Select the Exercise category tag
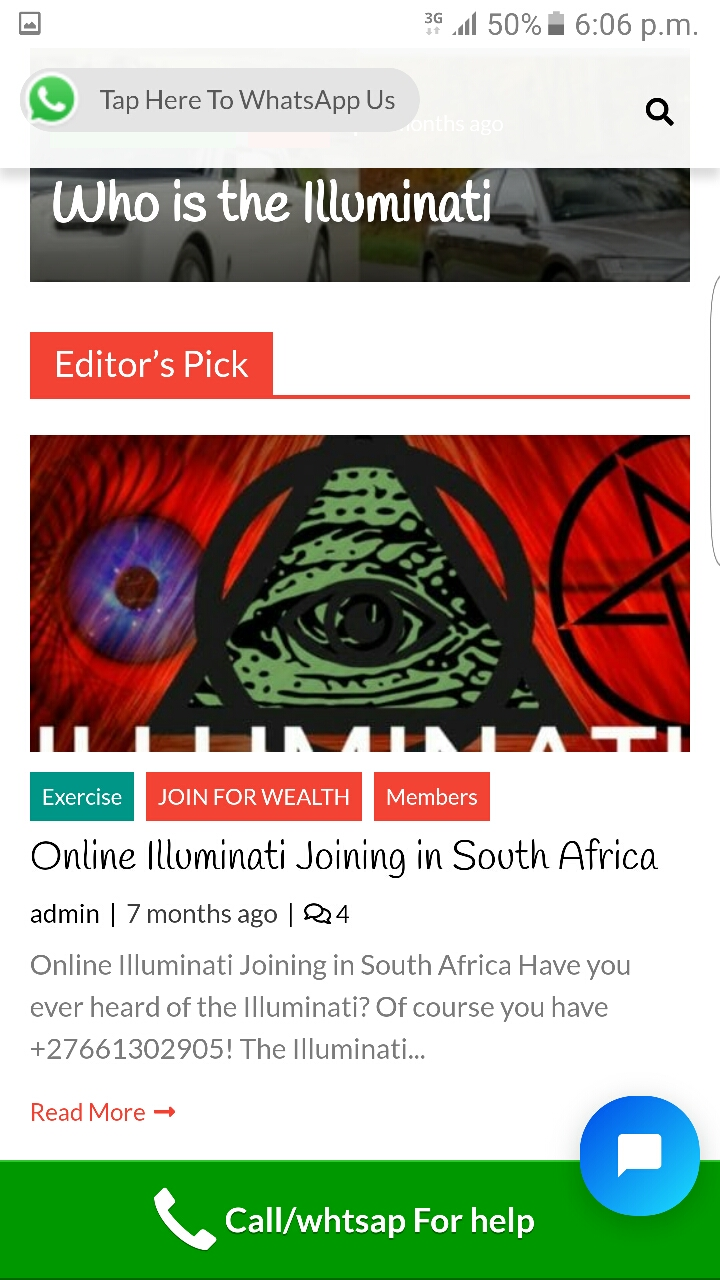 pos(82,797)
